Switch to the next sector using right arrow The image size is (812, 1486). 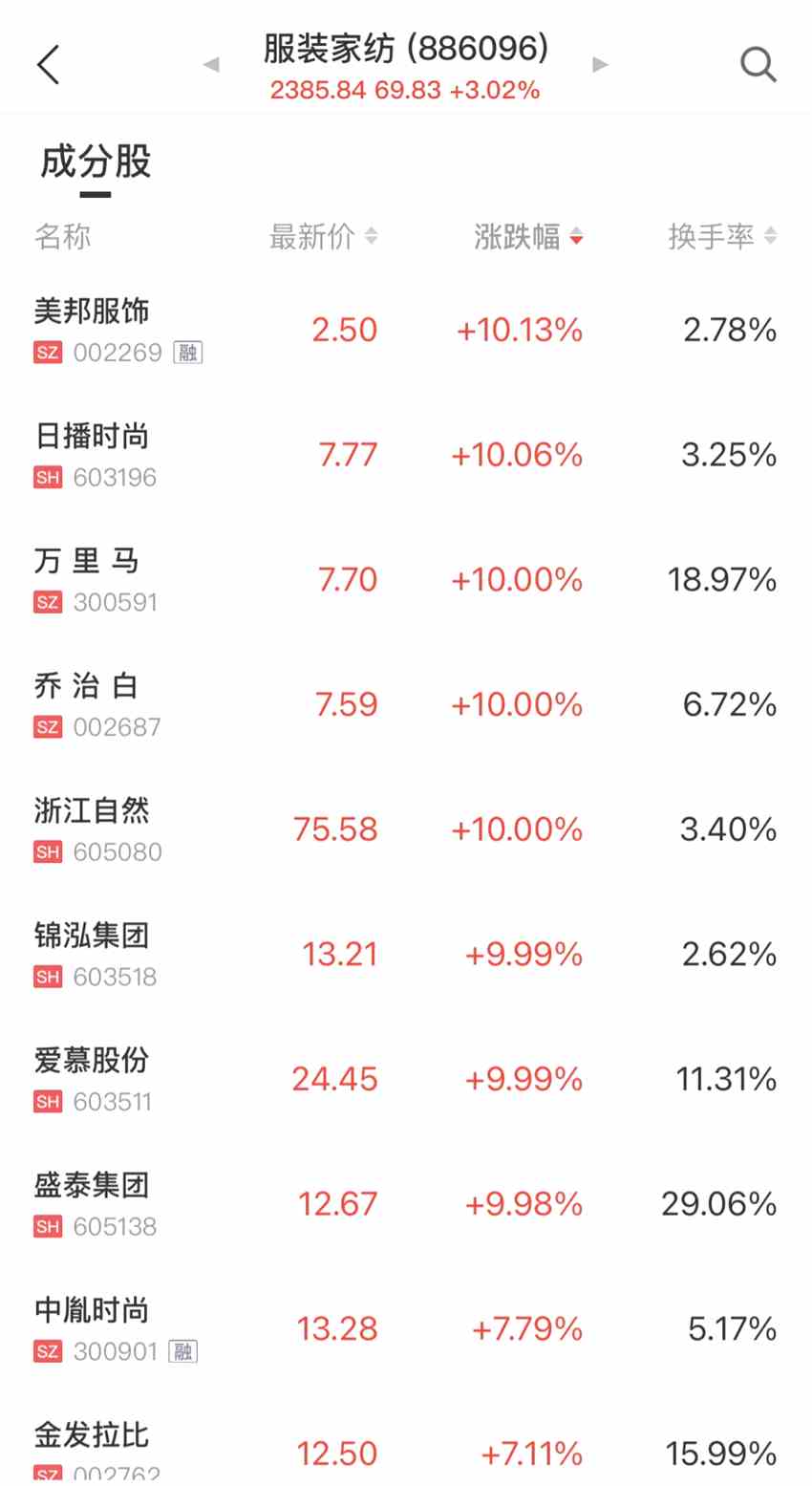click(x=600, y=65)
